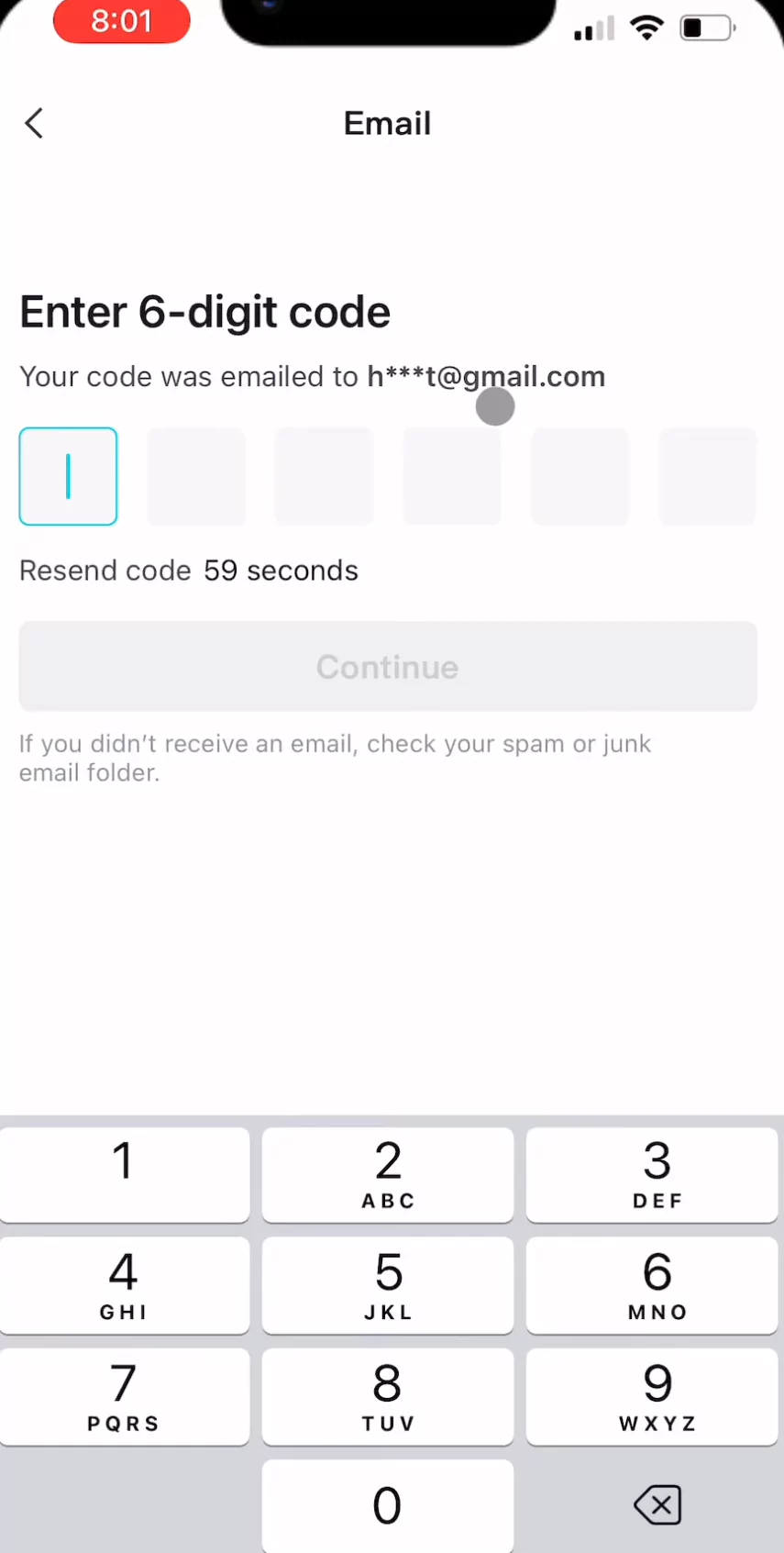Delete a digit with the backspace key

657,1505
